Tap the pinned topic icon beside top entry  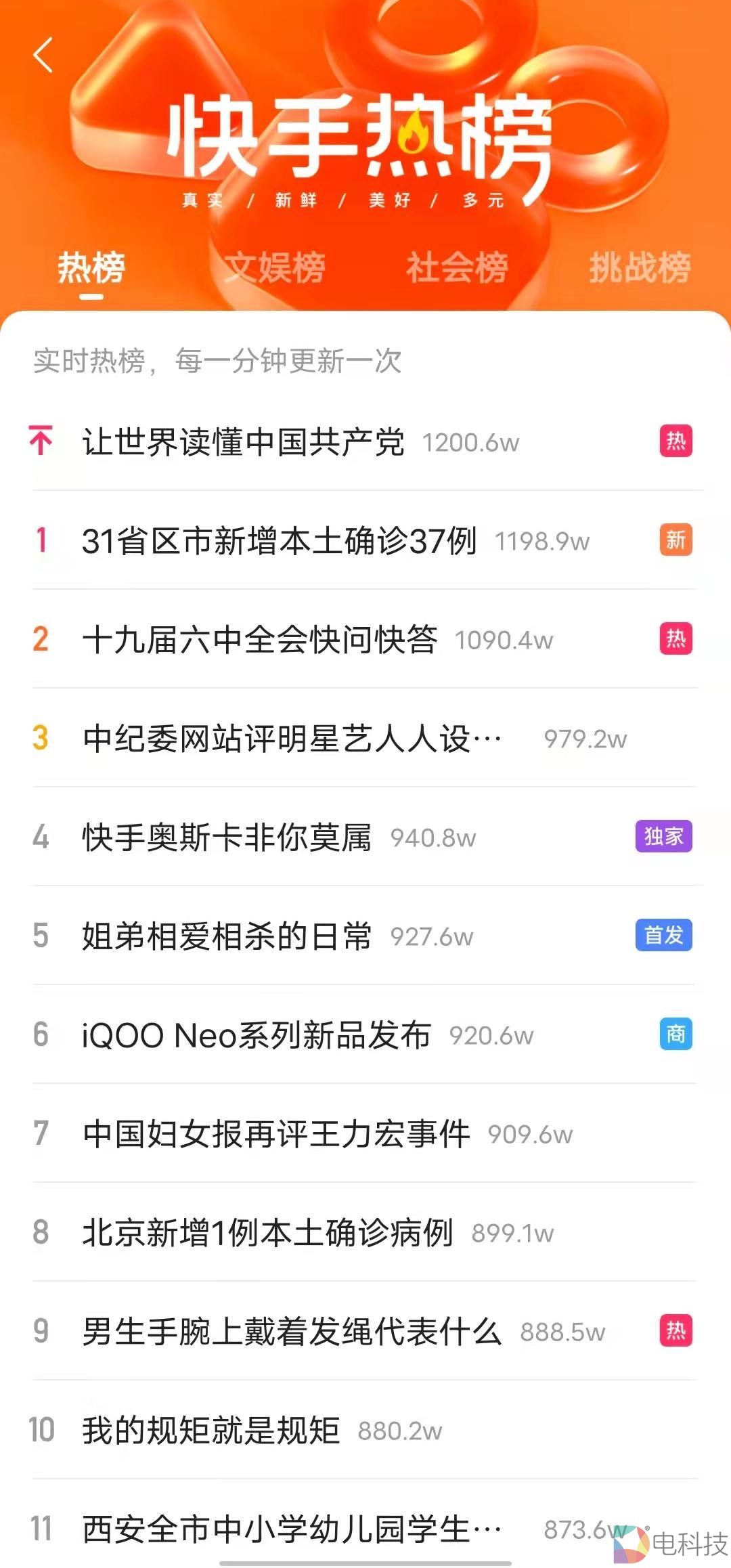(x=42, y=440)
